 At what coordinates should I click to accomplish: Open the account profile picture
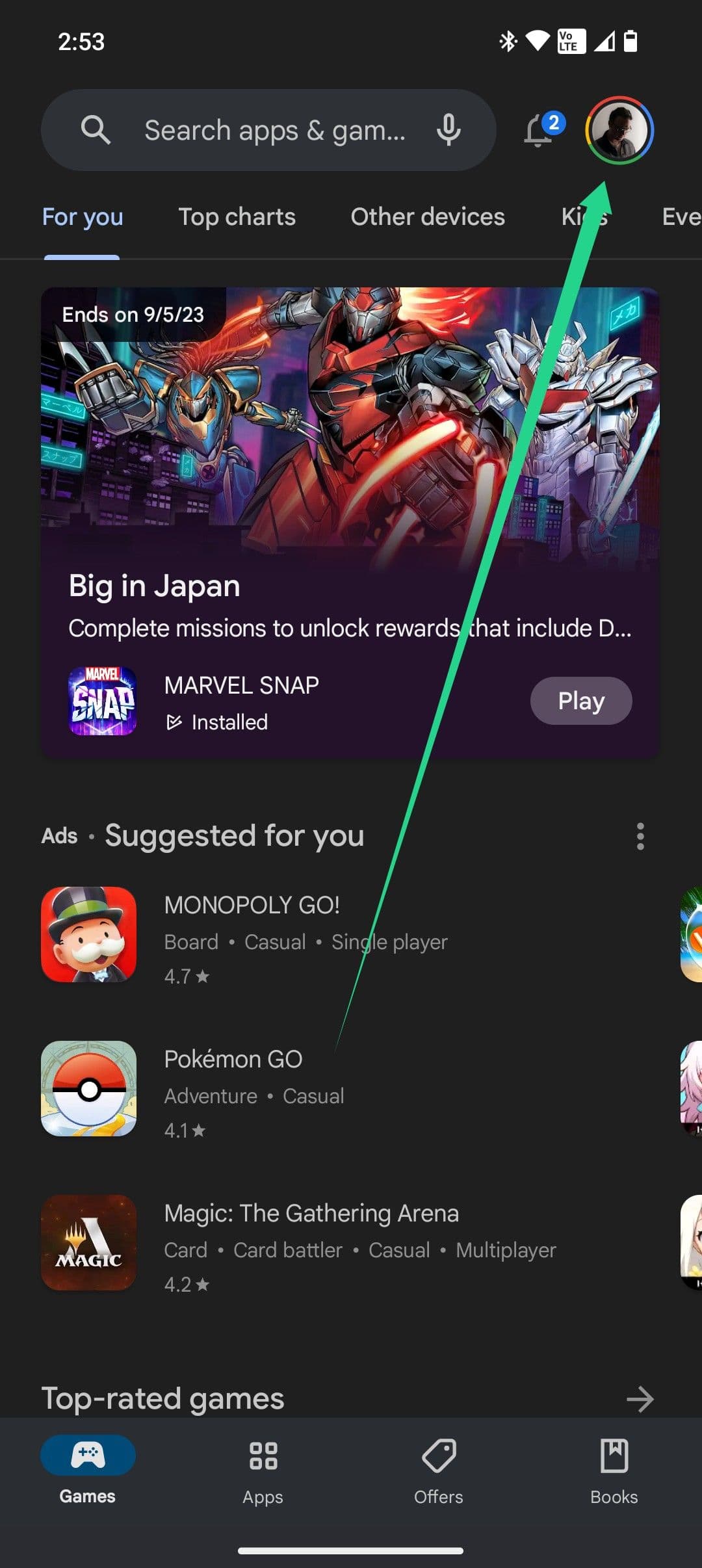coord(619,130)
